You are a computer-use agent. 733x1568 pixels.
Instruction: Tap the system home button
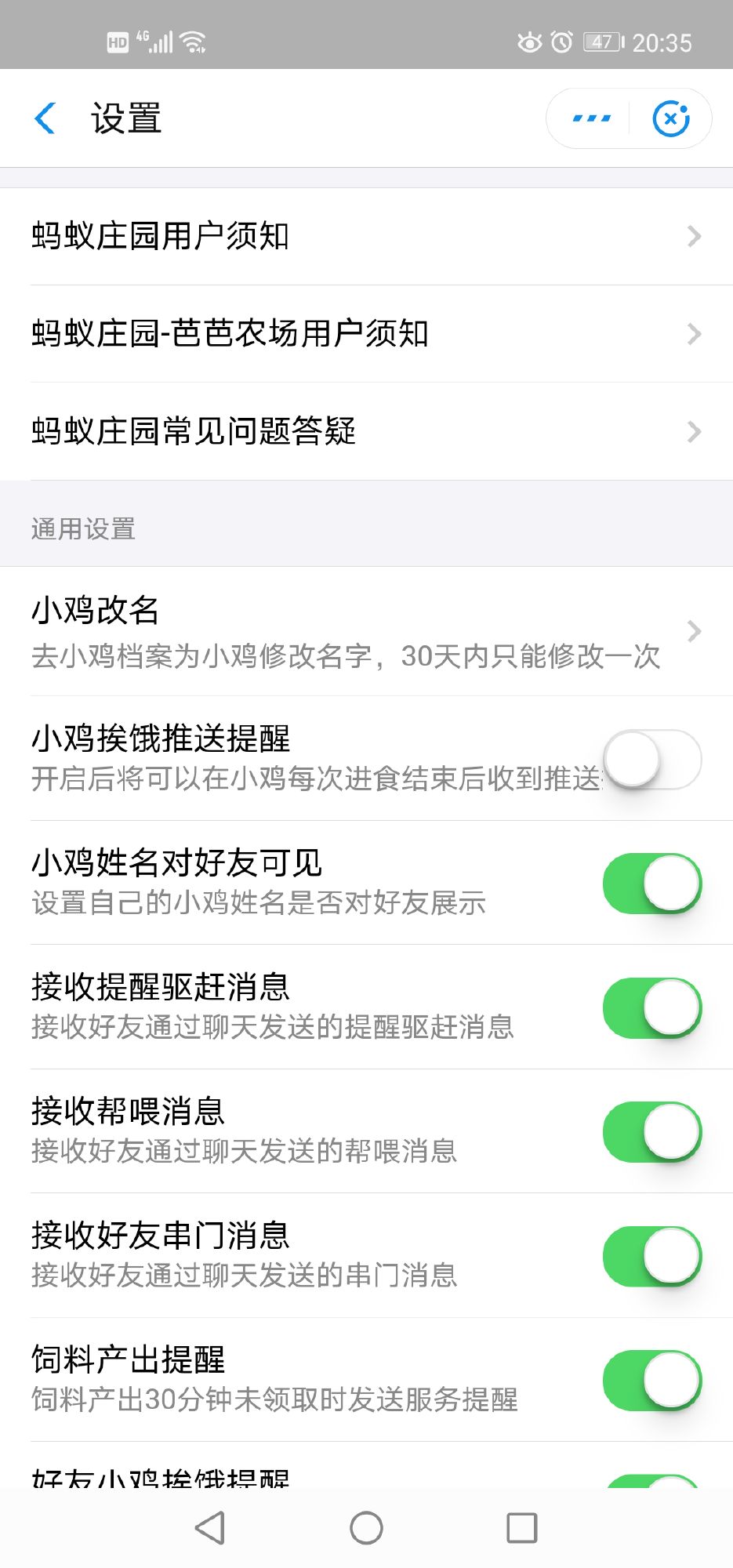[x=366, y=1527]
